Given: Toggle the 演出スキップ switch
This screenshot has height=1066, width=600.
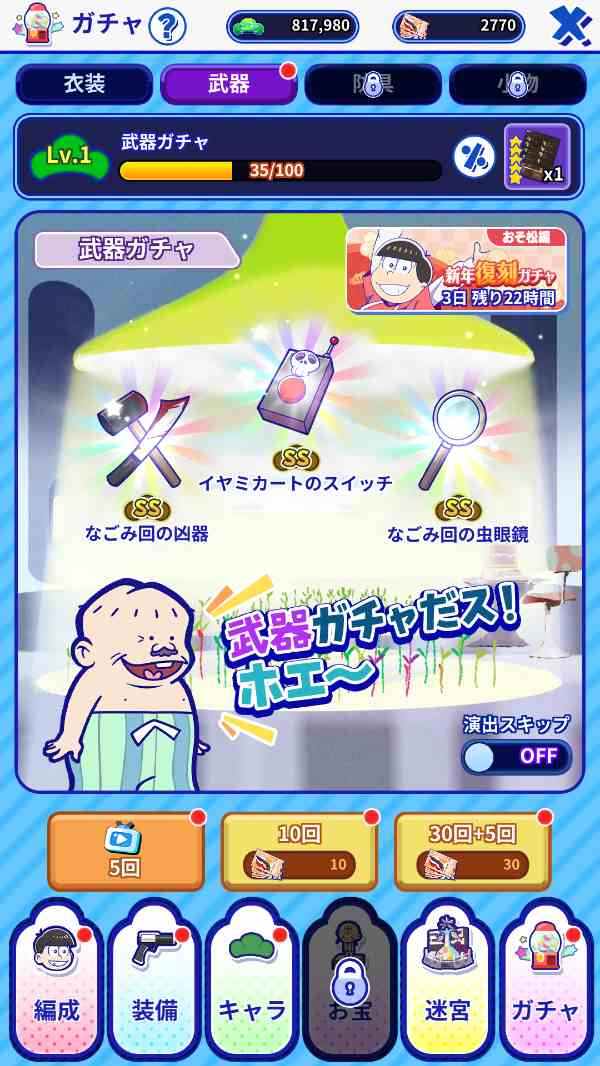Looking at the screenshot, I should point(516,756).
